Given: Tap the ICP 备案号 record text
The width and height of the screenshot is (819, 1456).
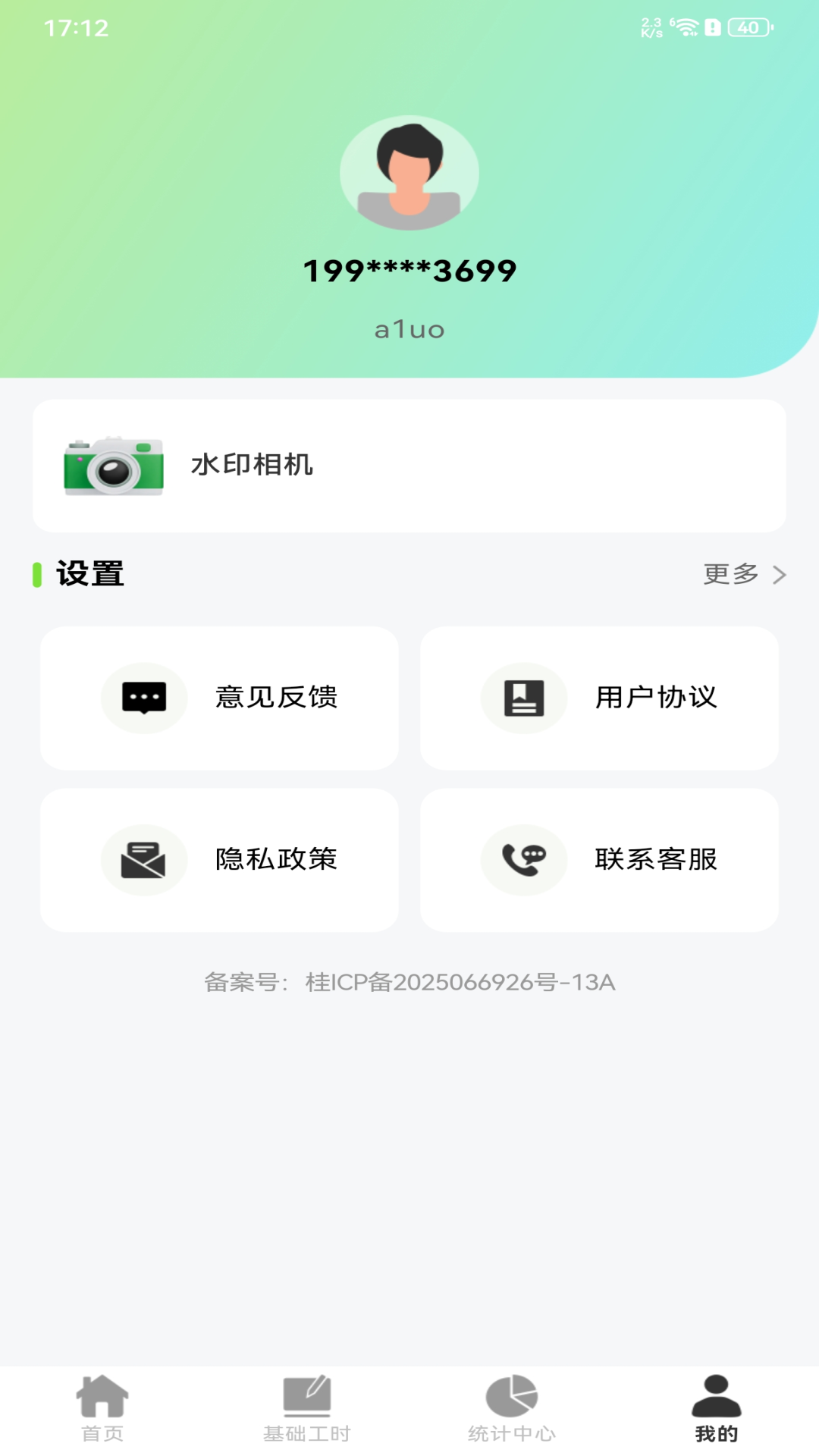Looking at the screenshot, I should (x=409, y=982).
